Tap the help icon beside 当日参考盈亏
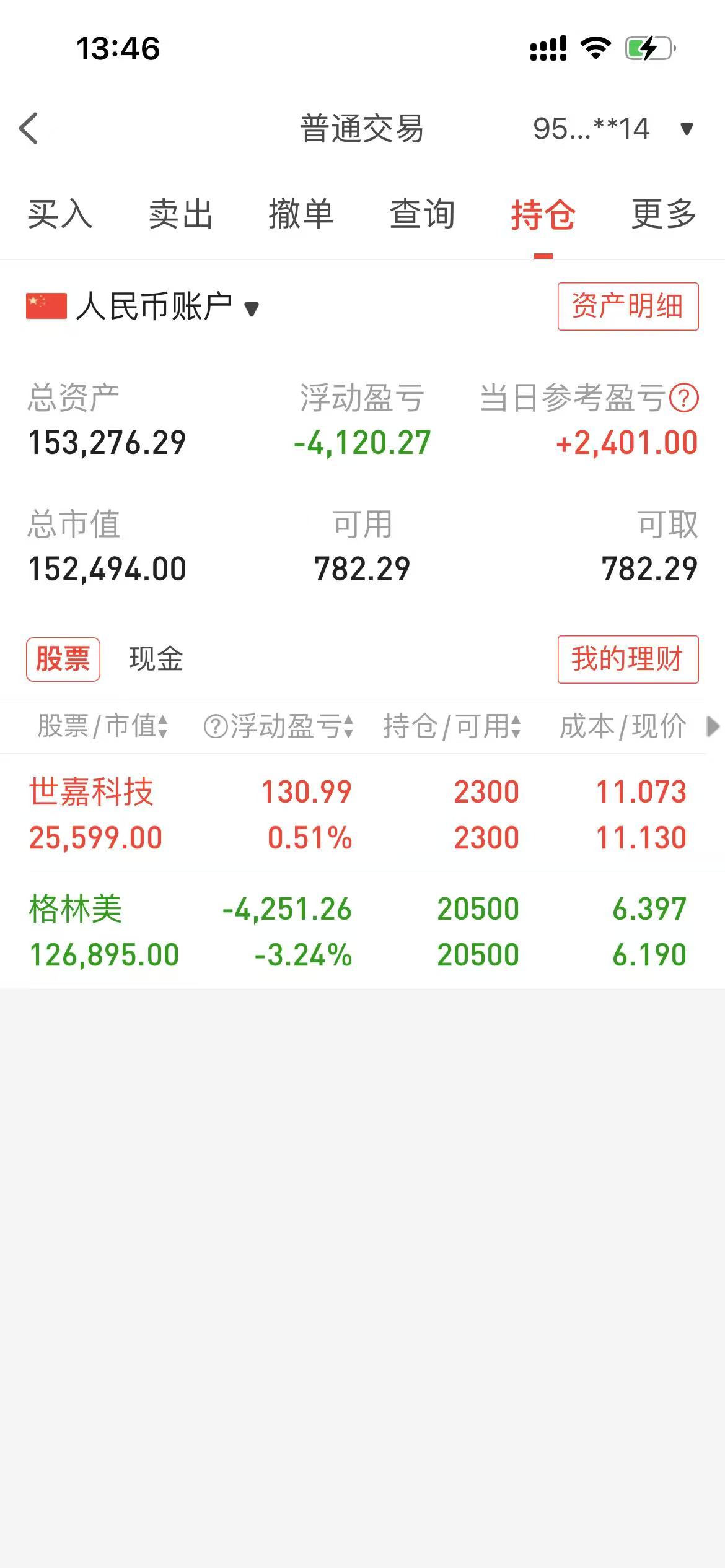Viewport: 725px width, 1568px height. point(684,398)
